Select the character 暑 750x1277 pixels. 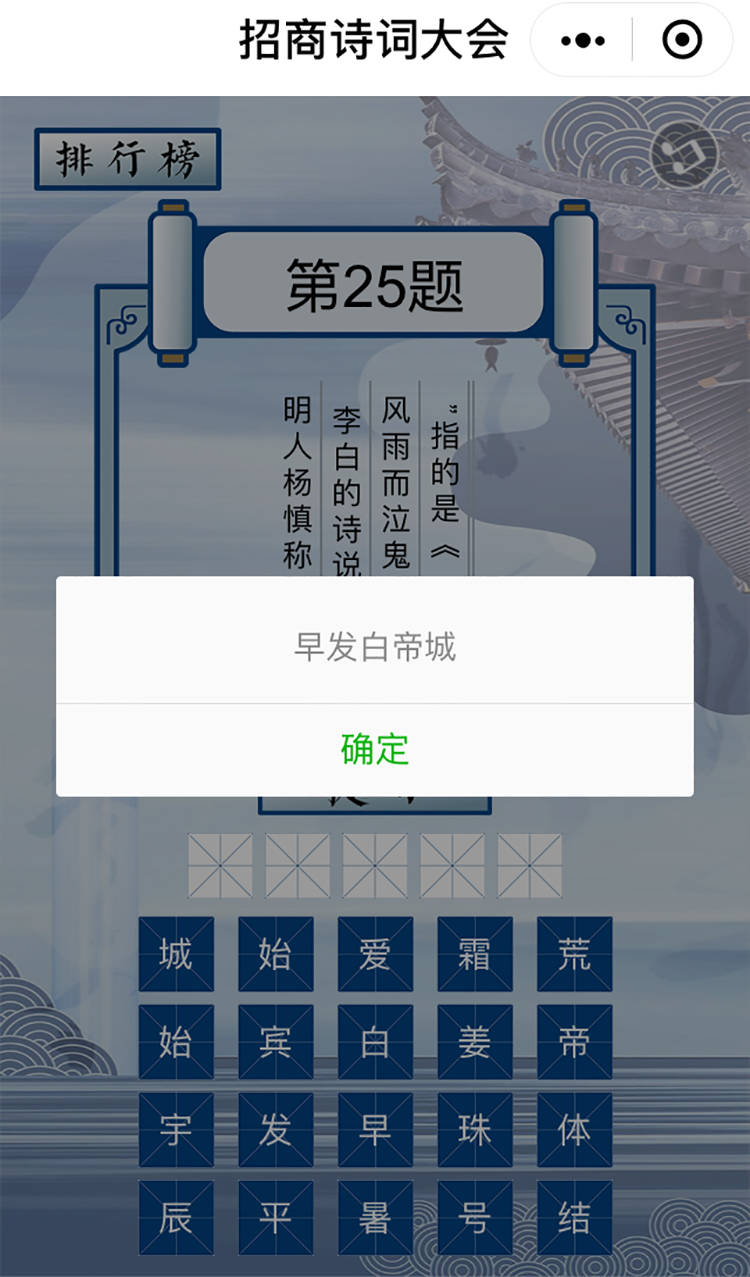pos(375,1218)
